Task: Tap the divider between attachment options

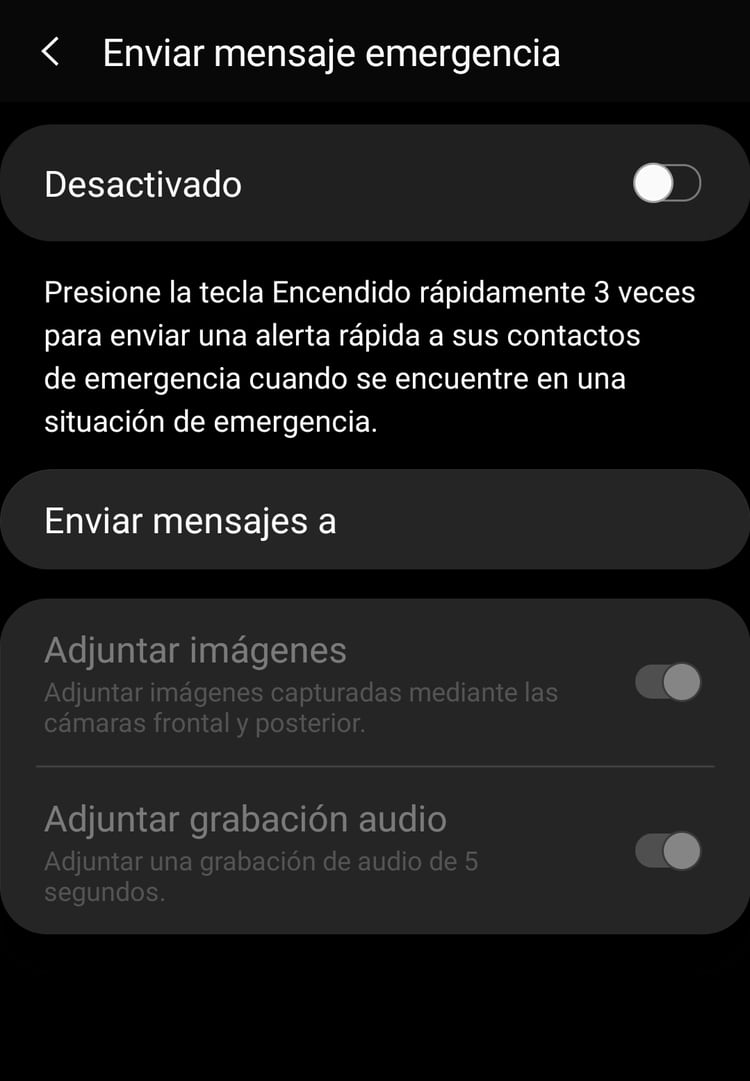Action: tap(375, 766)
